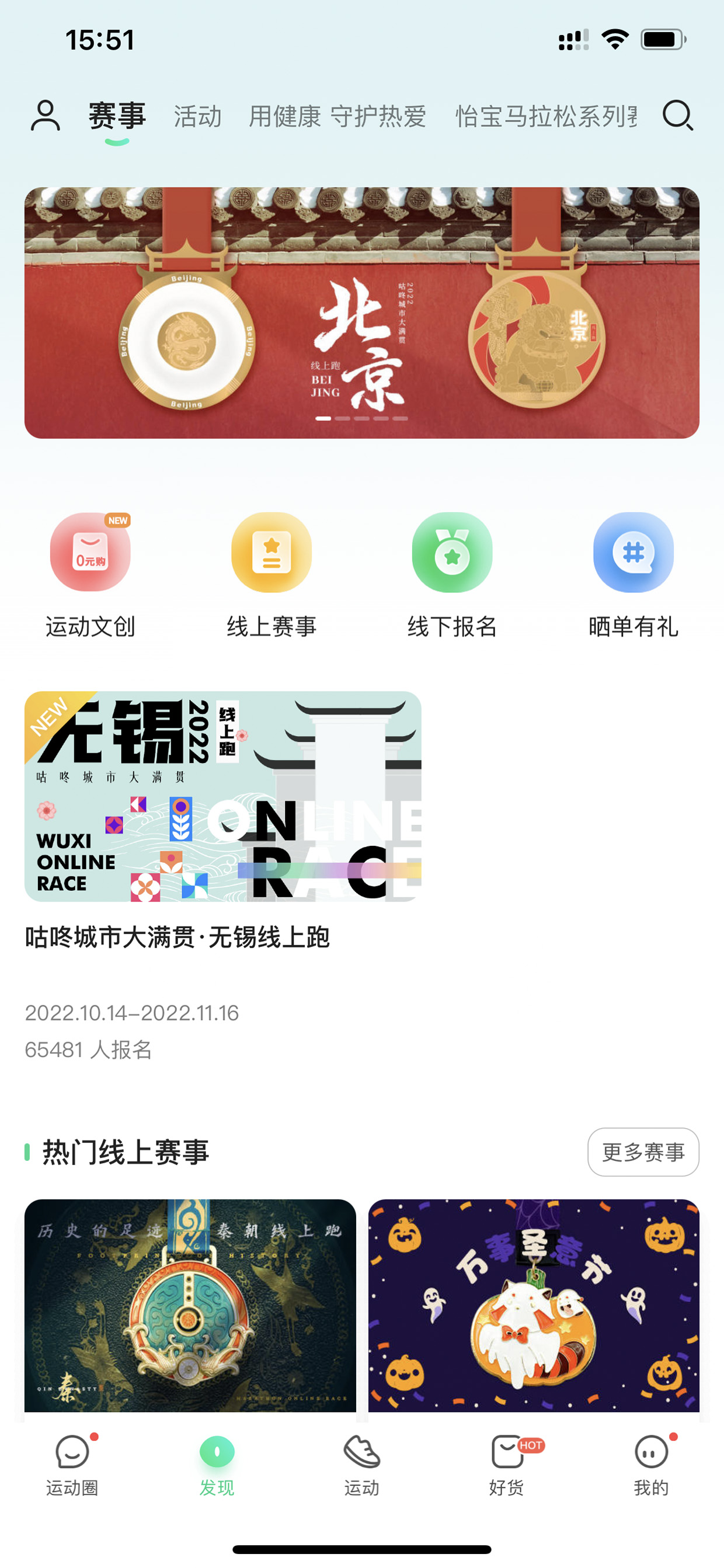
Task: Switch to 运动圈 in bottom navigation
Action: [72, 1465]
